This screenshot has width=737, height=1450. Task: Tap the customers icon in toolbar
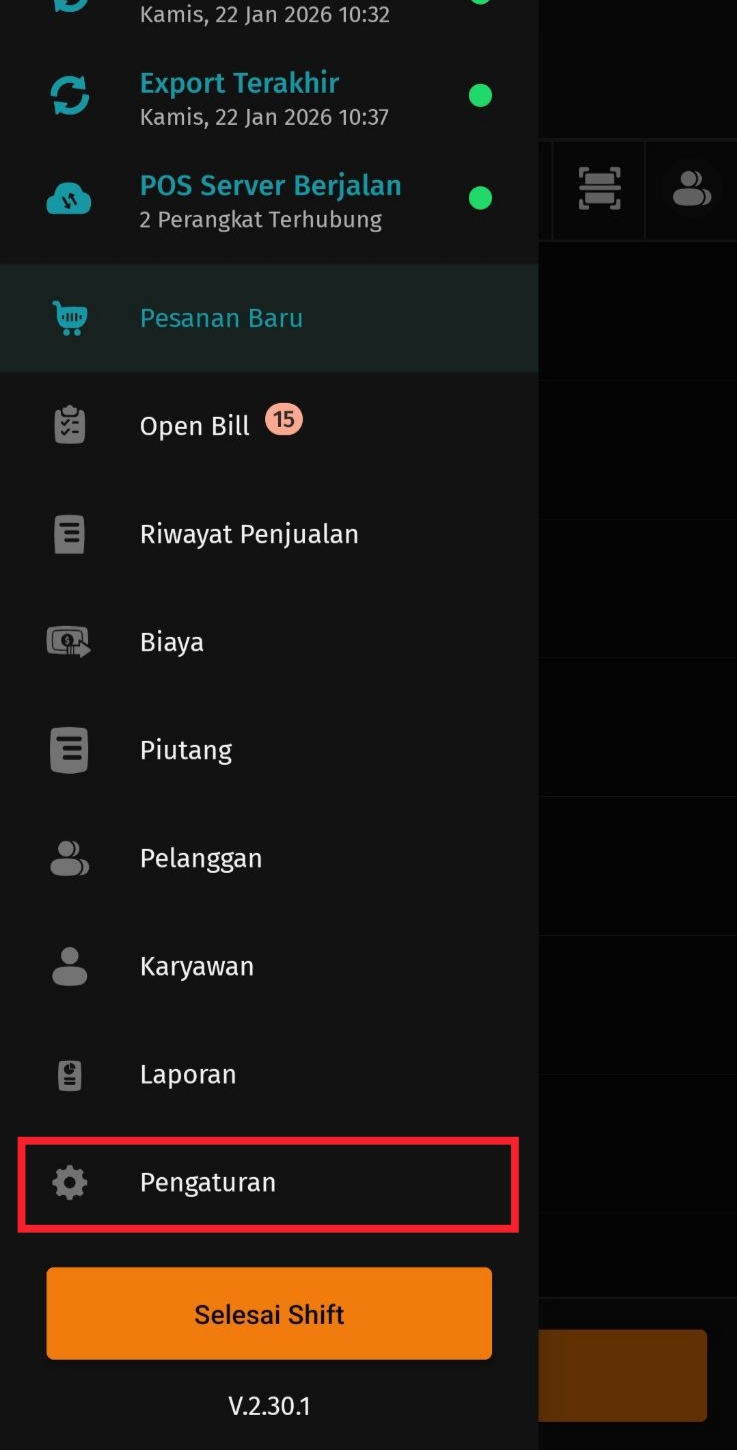691,189
